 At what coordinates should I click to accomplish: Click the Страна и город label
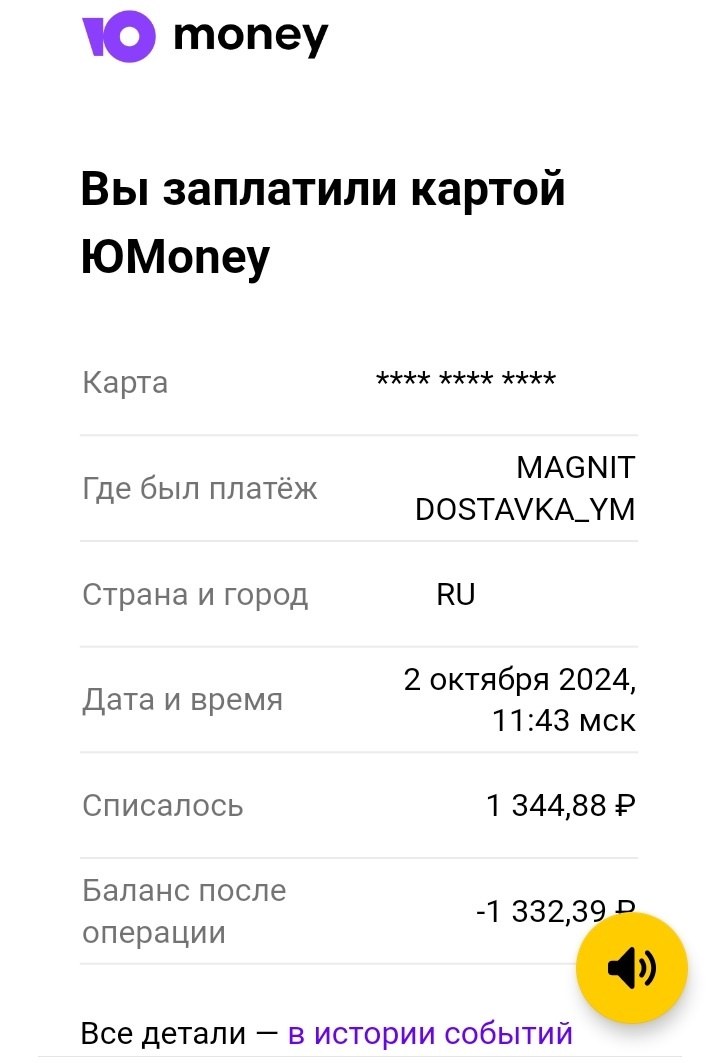(x=194, y=593)
